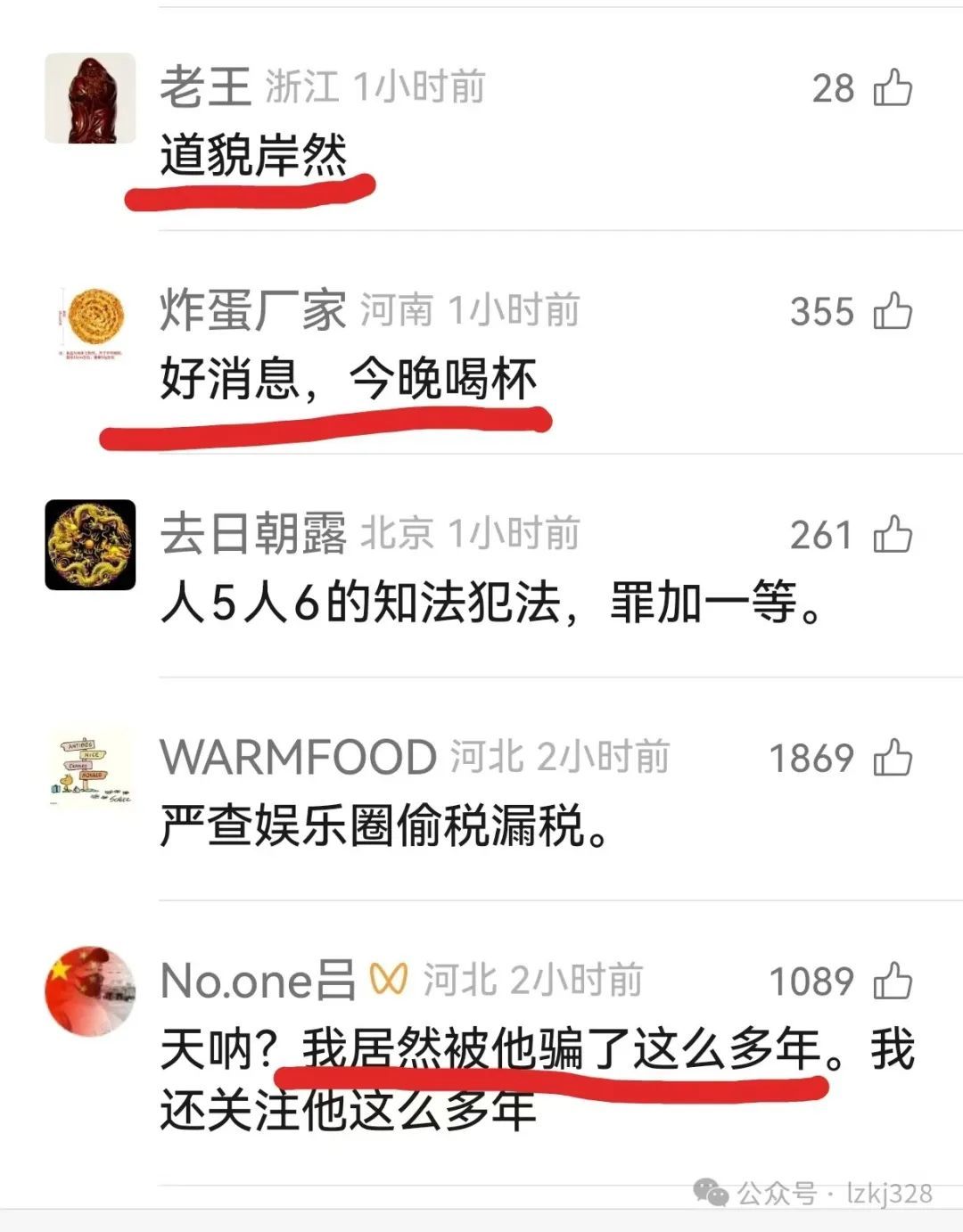The width and height of the screenshot is (963, 1232).
Task: Open WARMFOOD's profile avatar
Action: click(90, 768)
